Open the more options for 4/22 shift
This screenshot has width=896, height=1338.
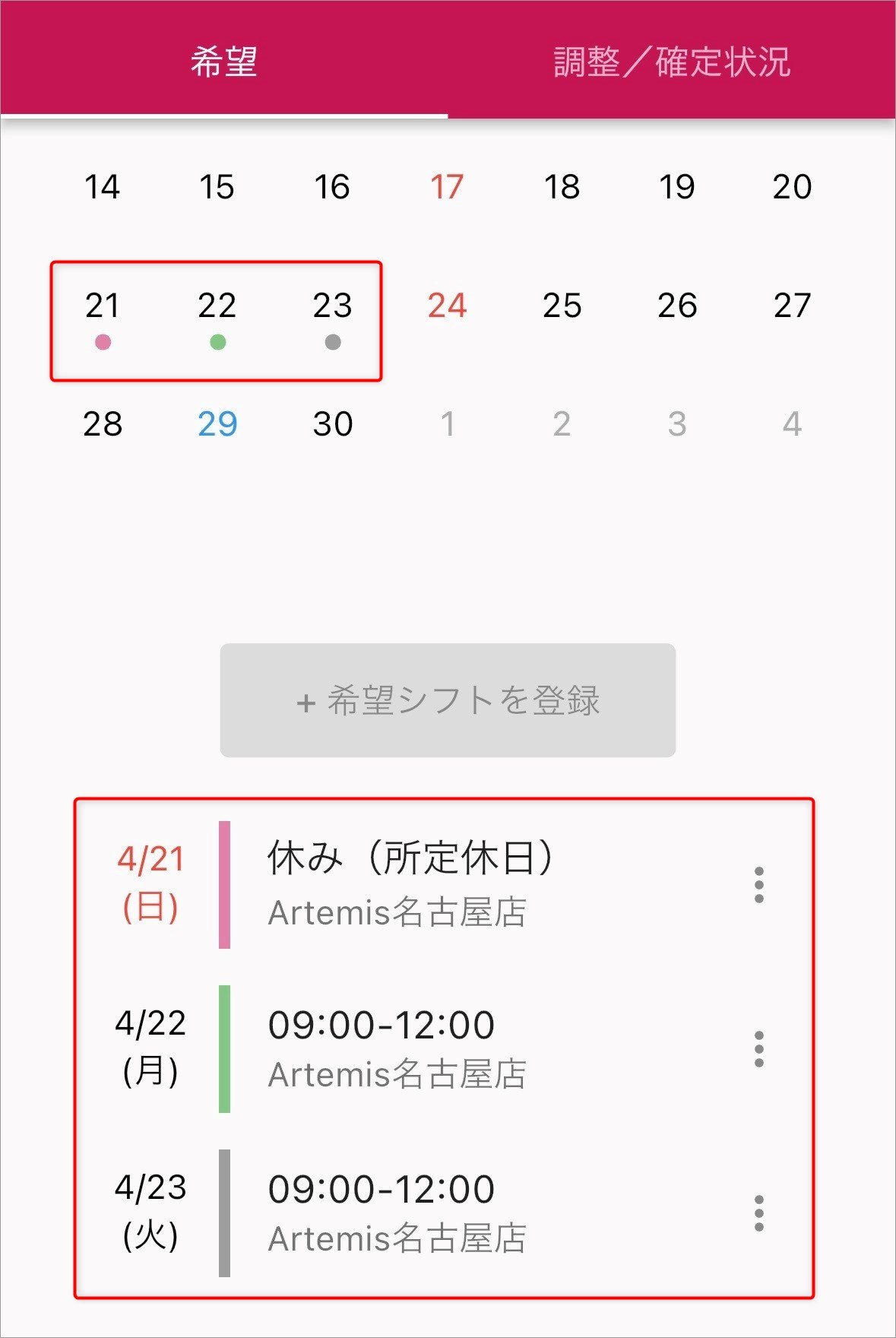[758, 1049]
